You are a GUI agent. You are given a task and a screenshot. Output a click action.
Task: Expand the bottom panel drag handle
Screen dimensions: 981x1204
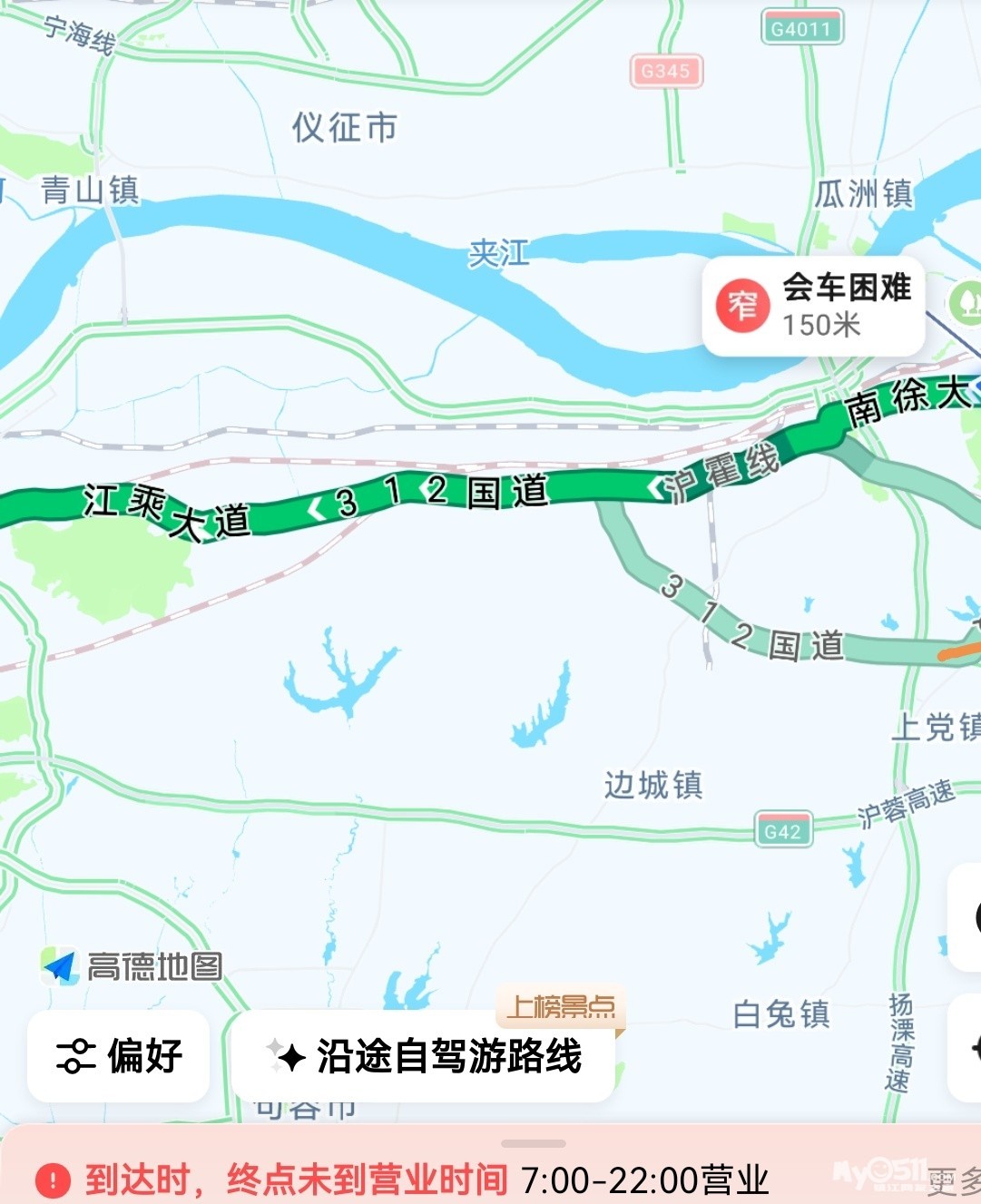(x=533, y=1143)
